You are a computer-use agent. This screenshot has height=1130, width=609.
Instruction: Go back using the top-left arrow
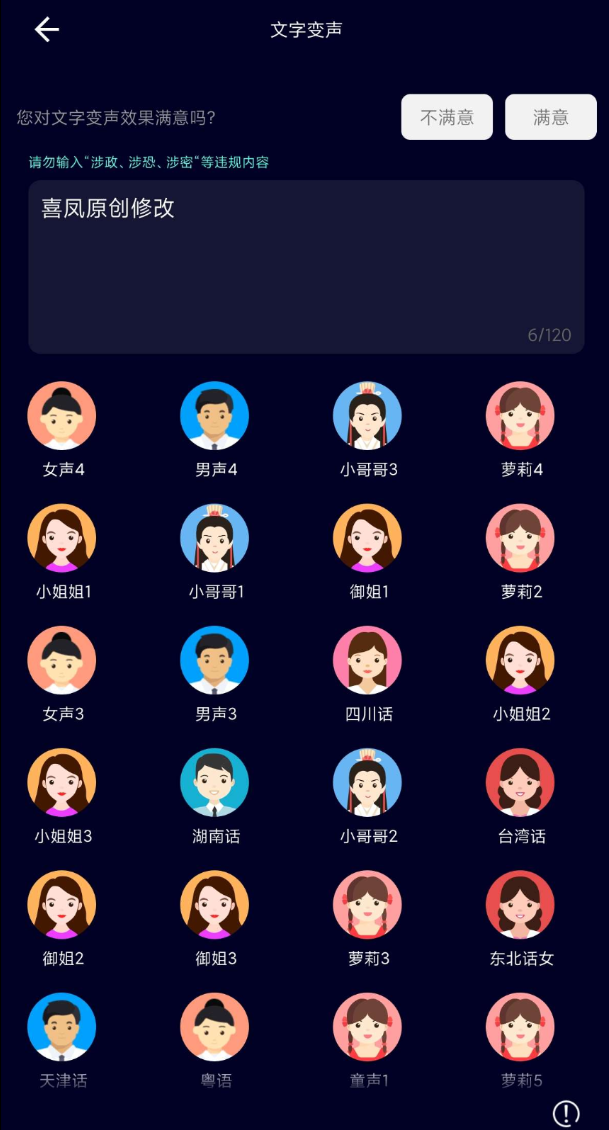coord(47,30)
